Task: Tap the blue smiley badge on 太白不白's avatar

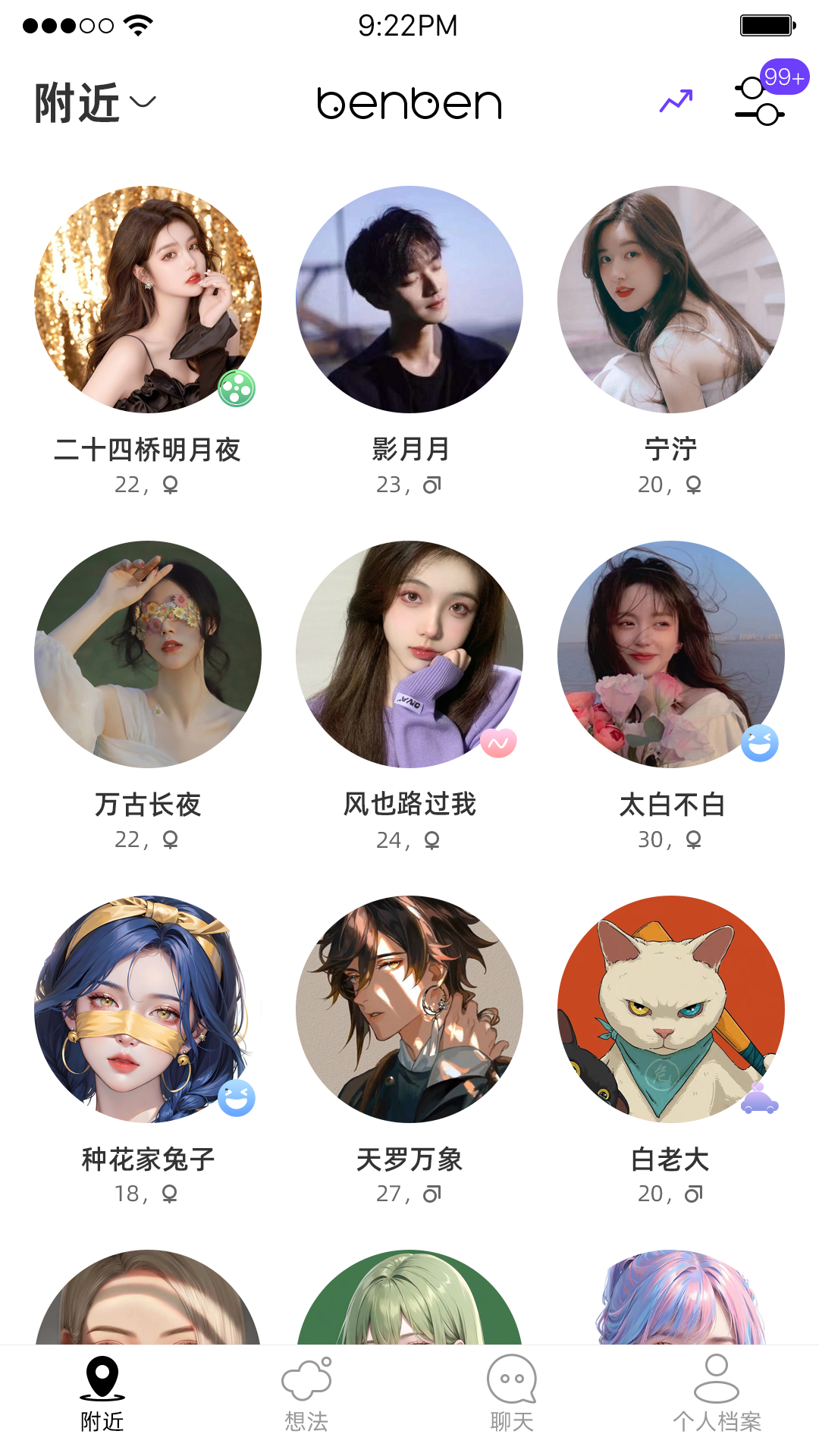Action: tap(761, 745)
